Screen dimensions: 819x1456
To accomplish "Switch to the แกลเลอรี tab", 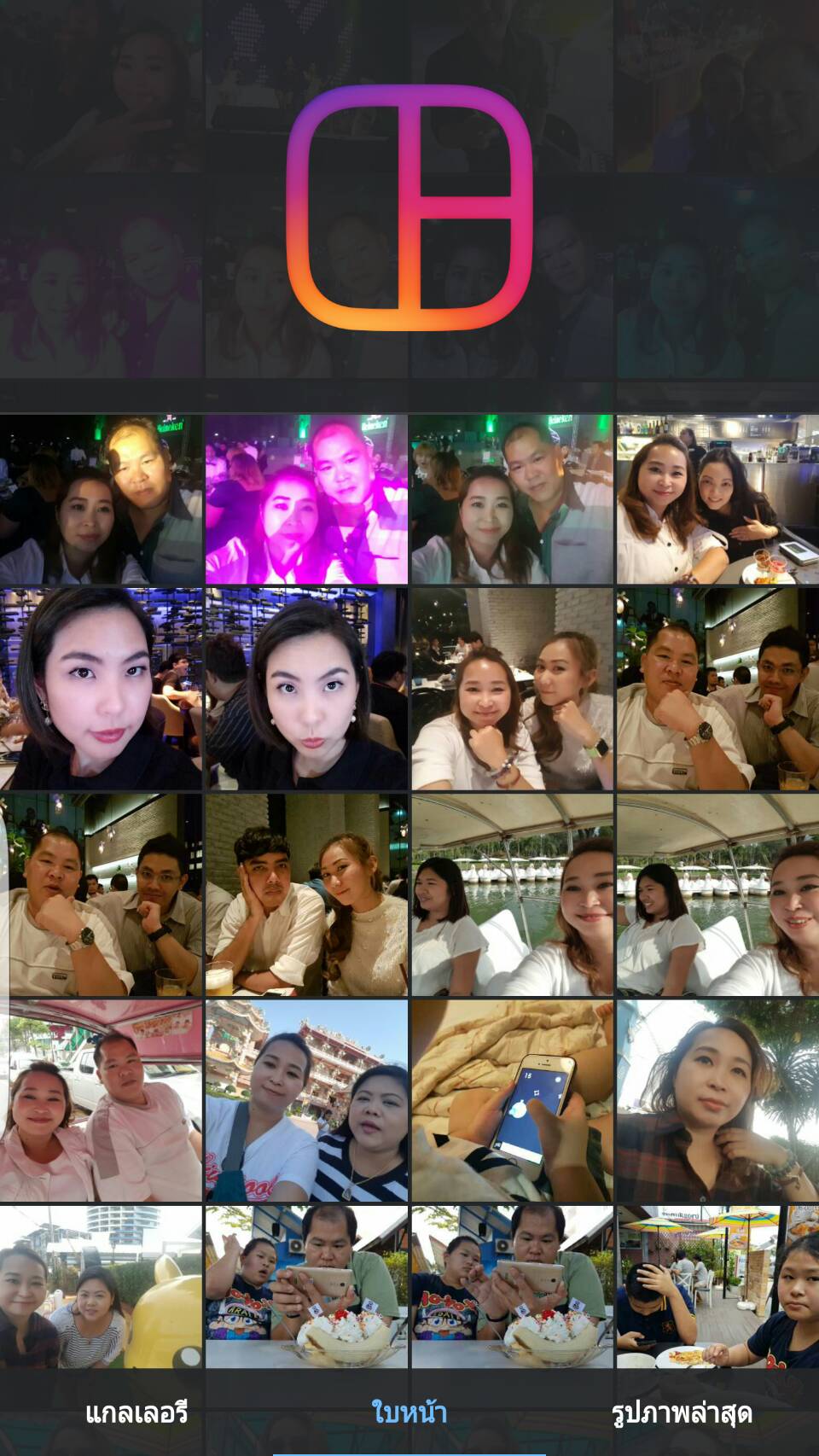I will [x=136, y=1412].
